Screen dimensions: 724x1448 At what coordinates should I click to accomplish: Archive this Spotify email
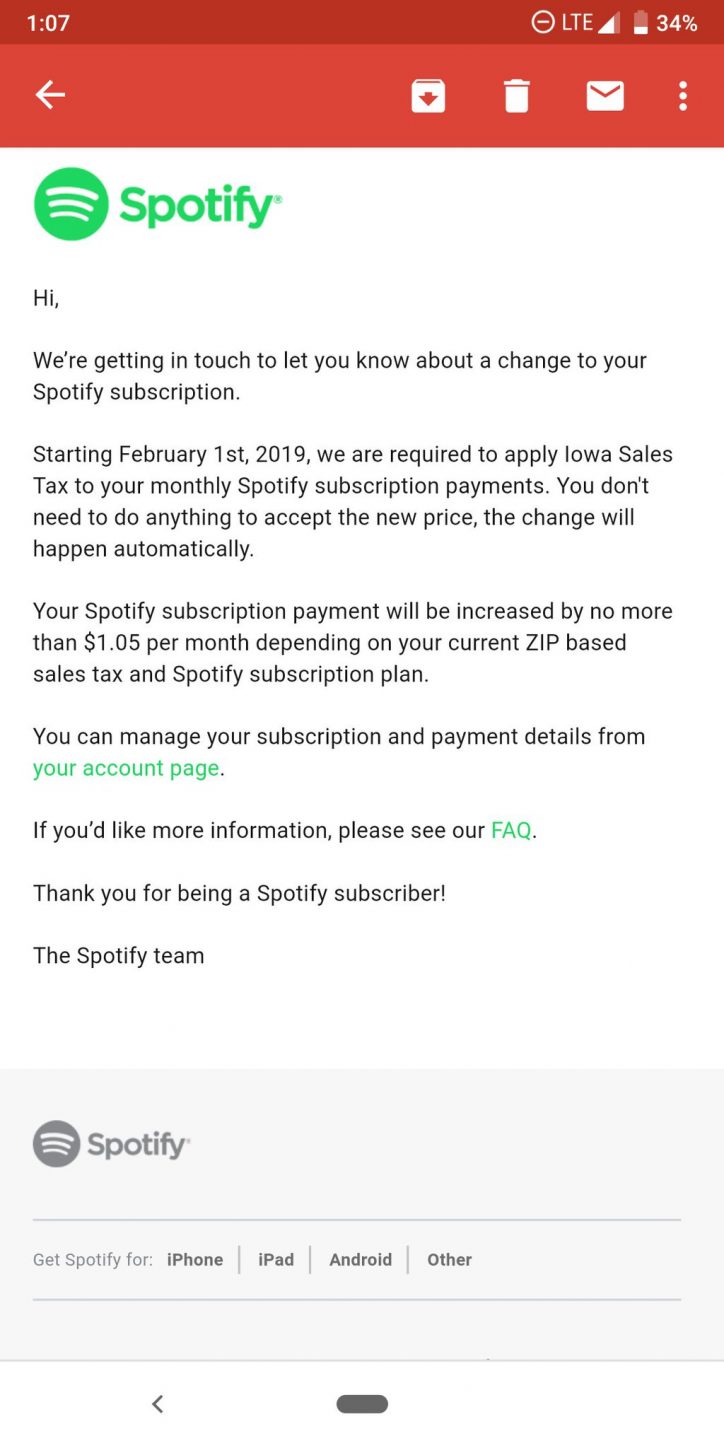click(x=428, y=96)
